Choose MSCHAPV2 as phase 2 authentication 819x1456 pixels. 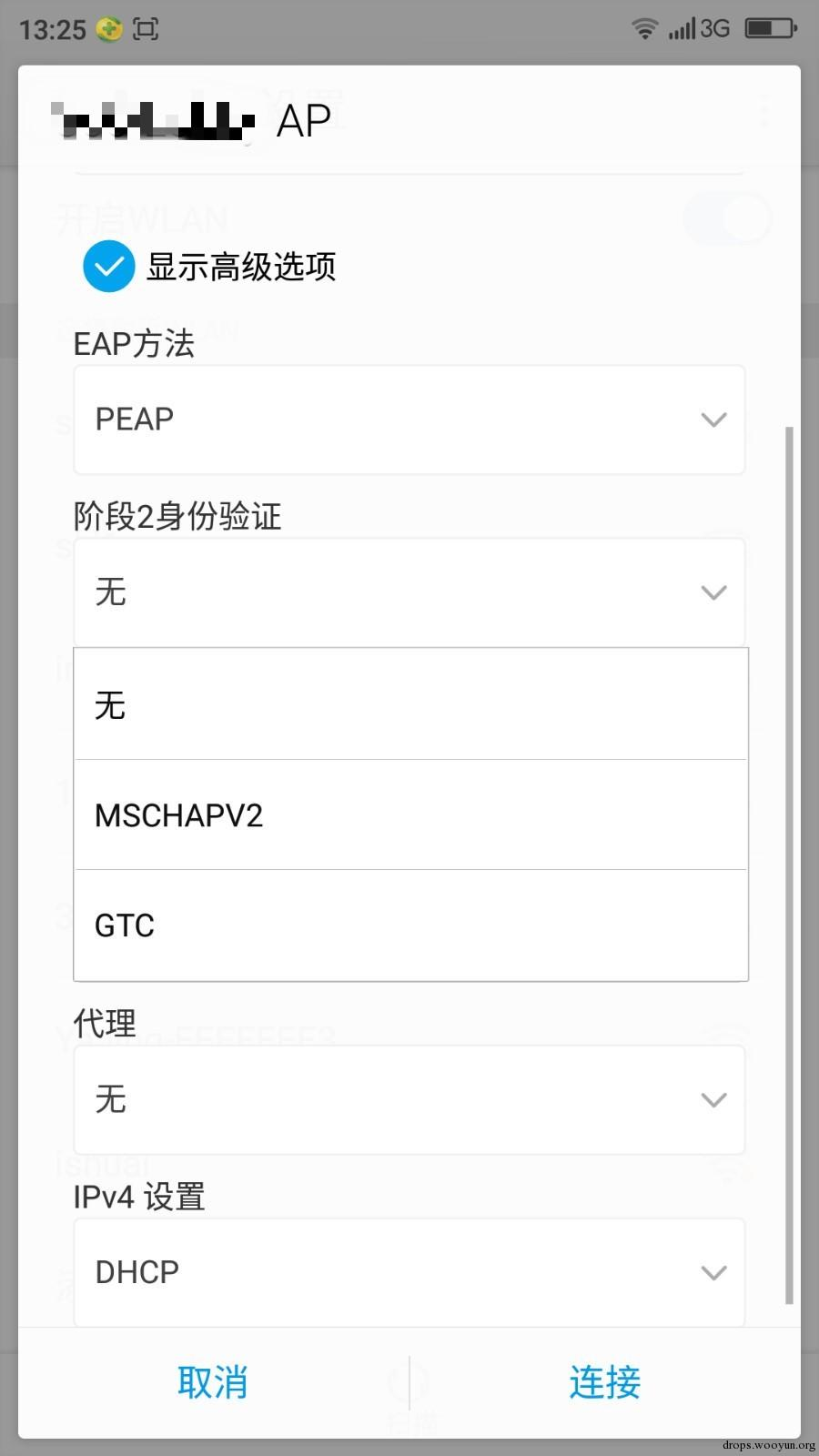(x=409, y=815)
